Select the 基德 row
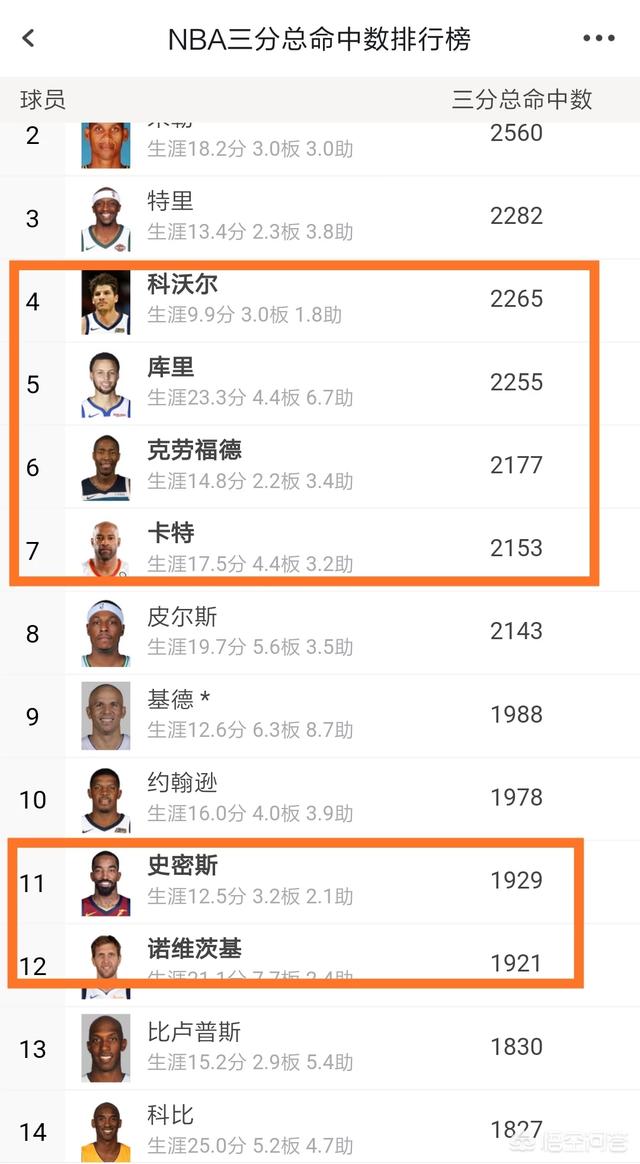640x1164 pixels. 320,716
